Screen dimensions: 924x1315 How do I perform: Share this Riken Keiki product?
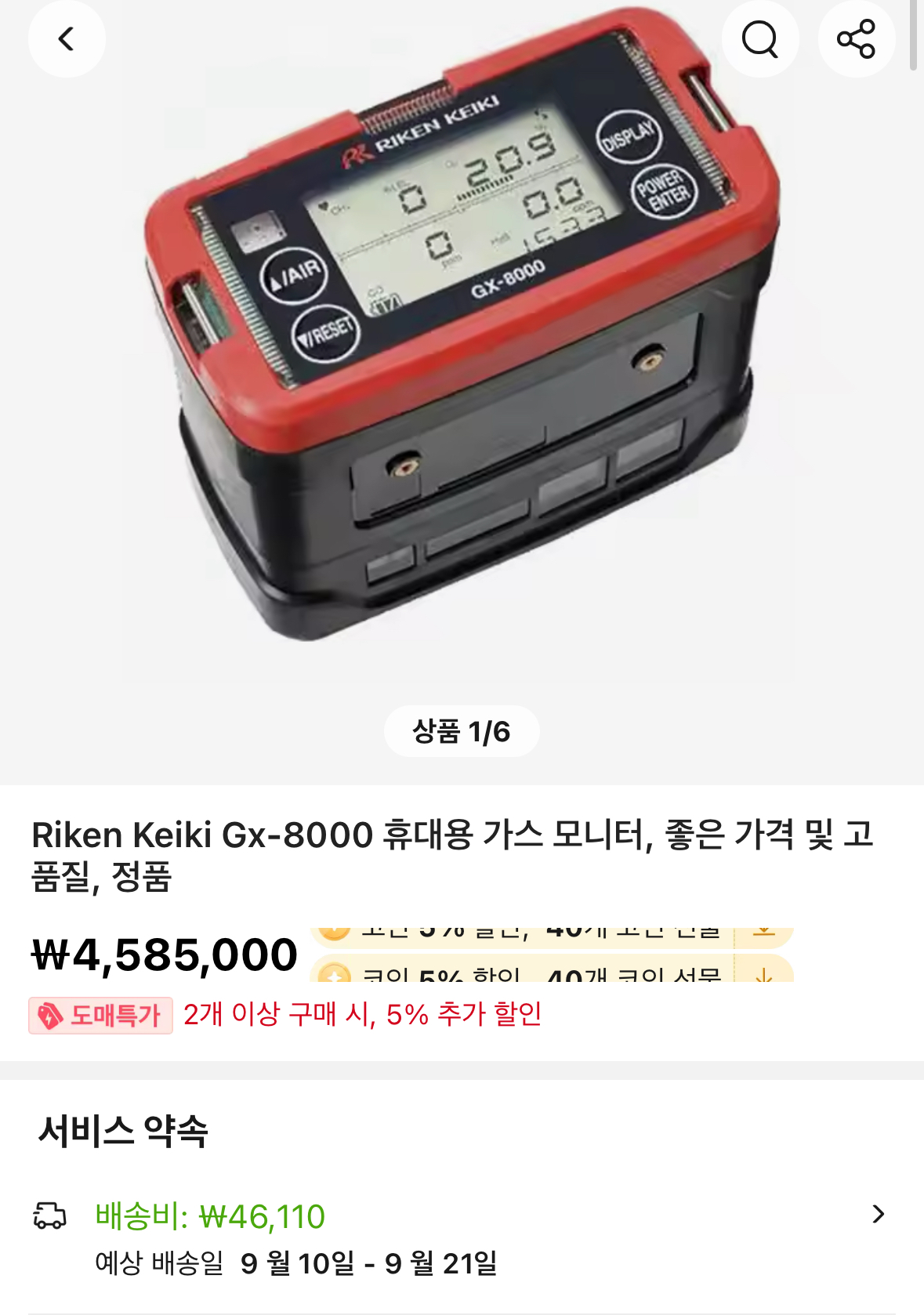pos(856,39)
